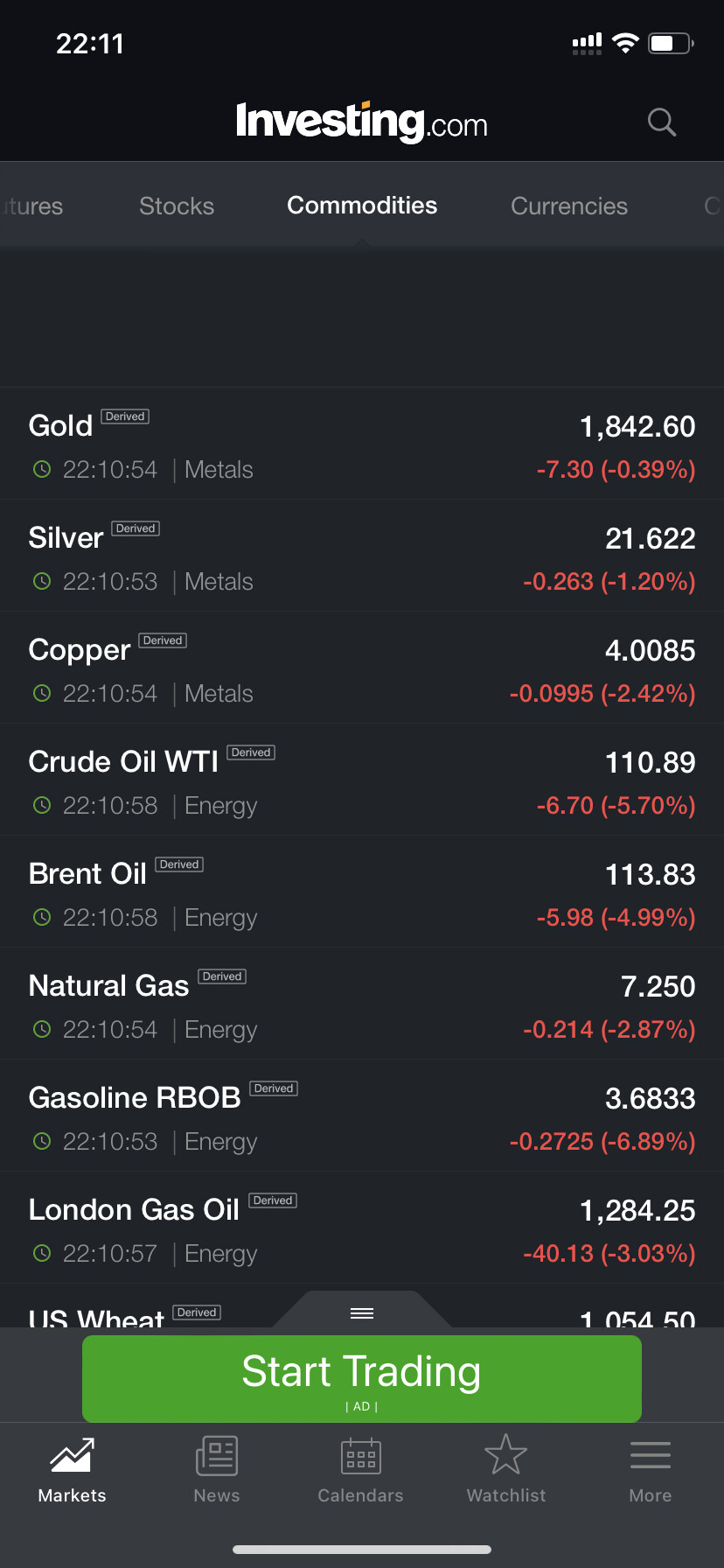Open Crude Oil WTI quote

[x=362, y=780]
